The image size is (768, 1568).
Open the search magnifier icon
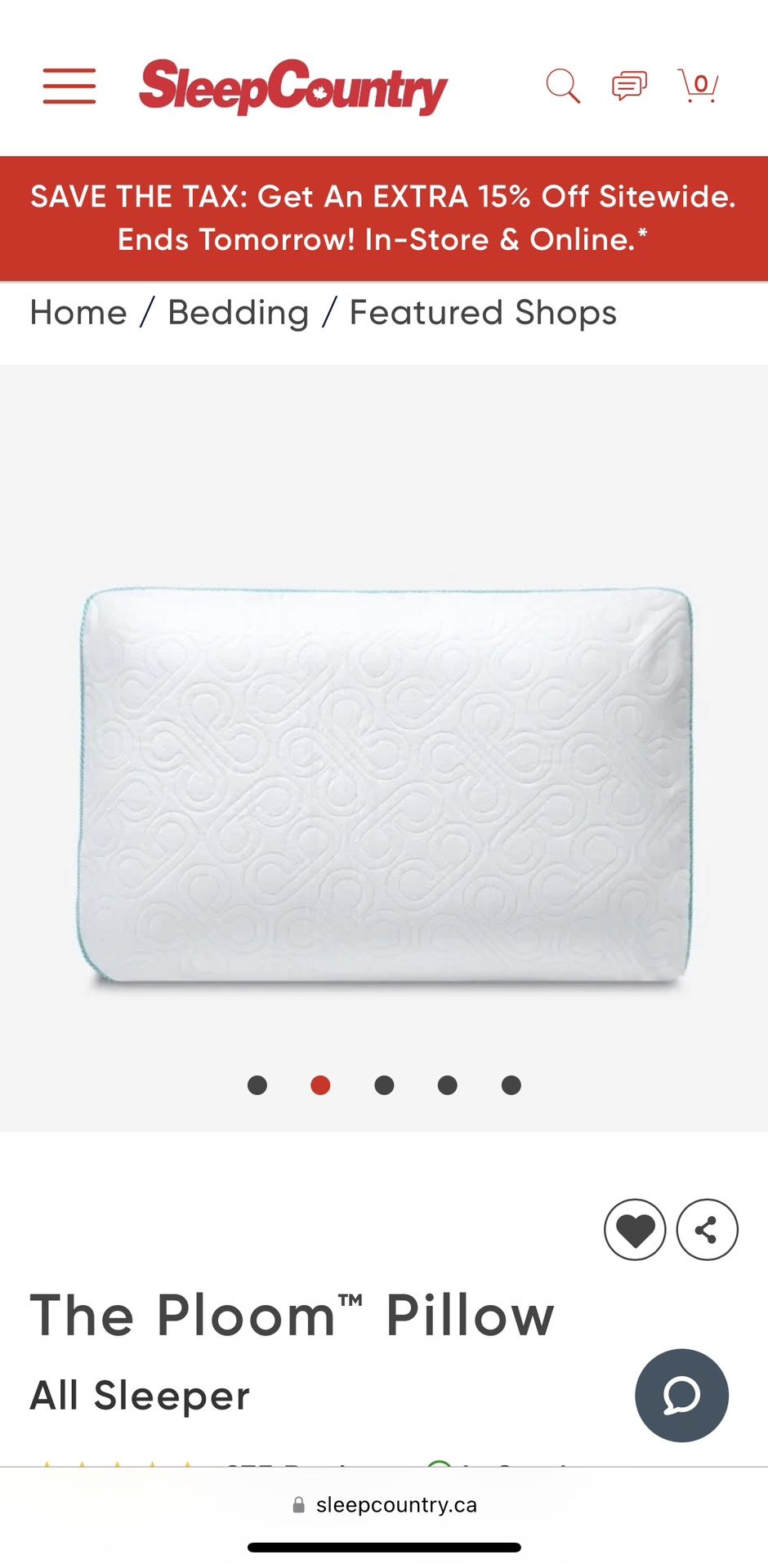(563, 86)
